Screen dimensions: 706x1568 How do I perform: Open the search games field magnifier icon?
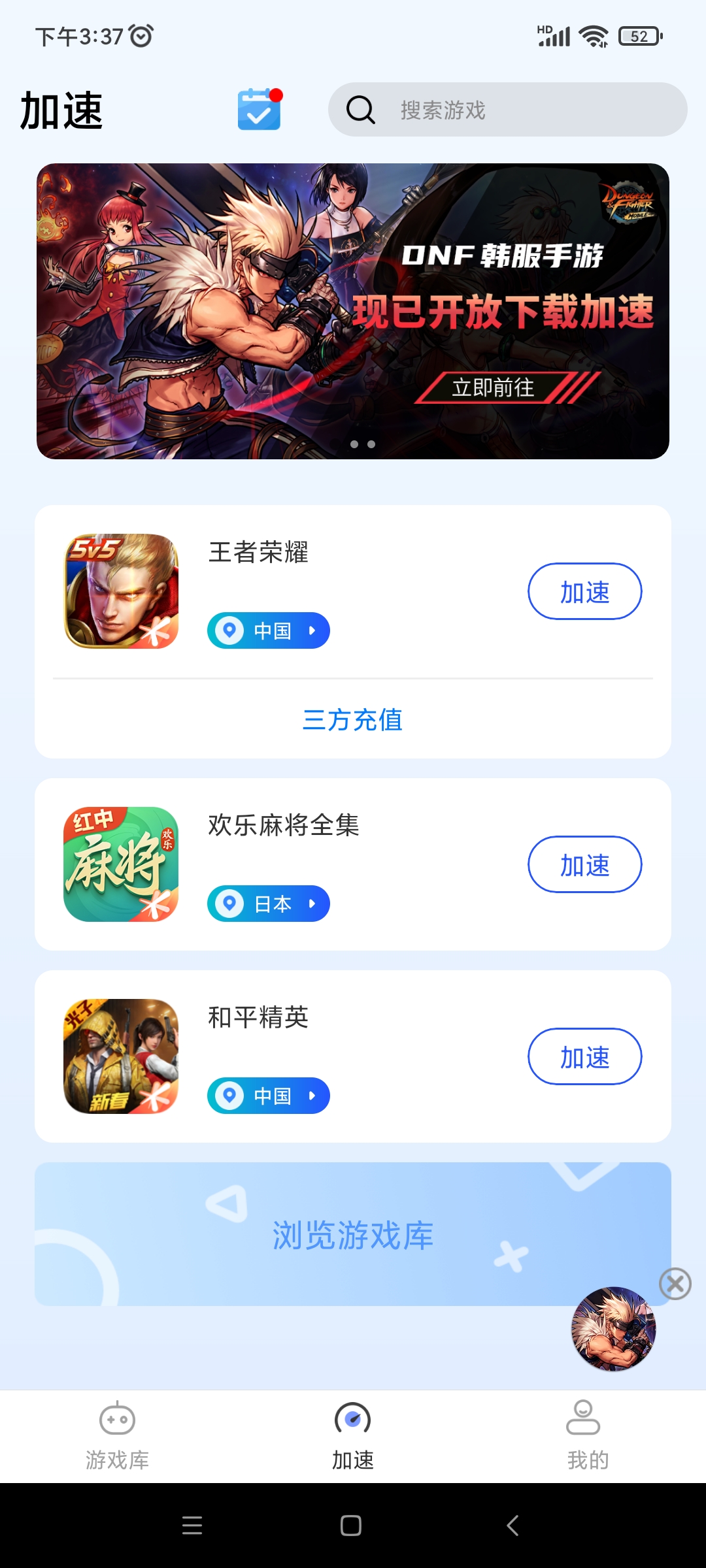pyautogui.click(x=360, y=110)
